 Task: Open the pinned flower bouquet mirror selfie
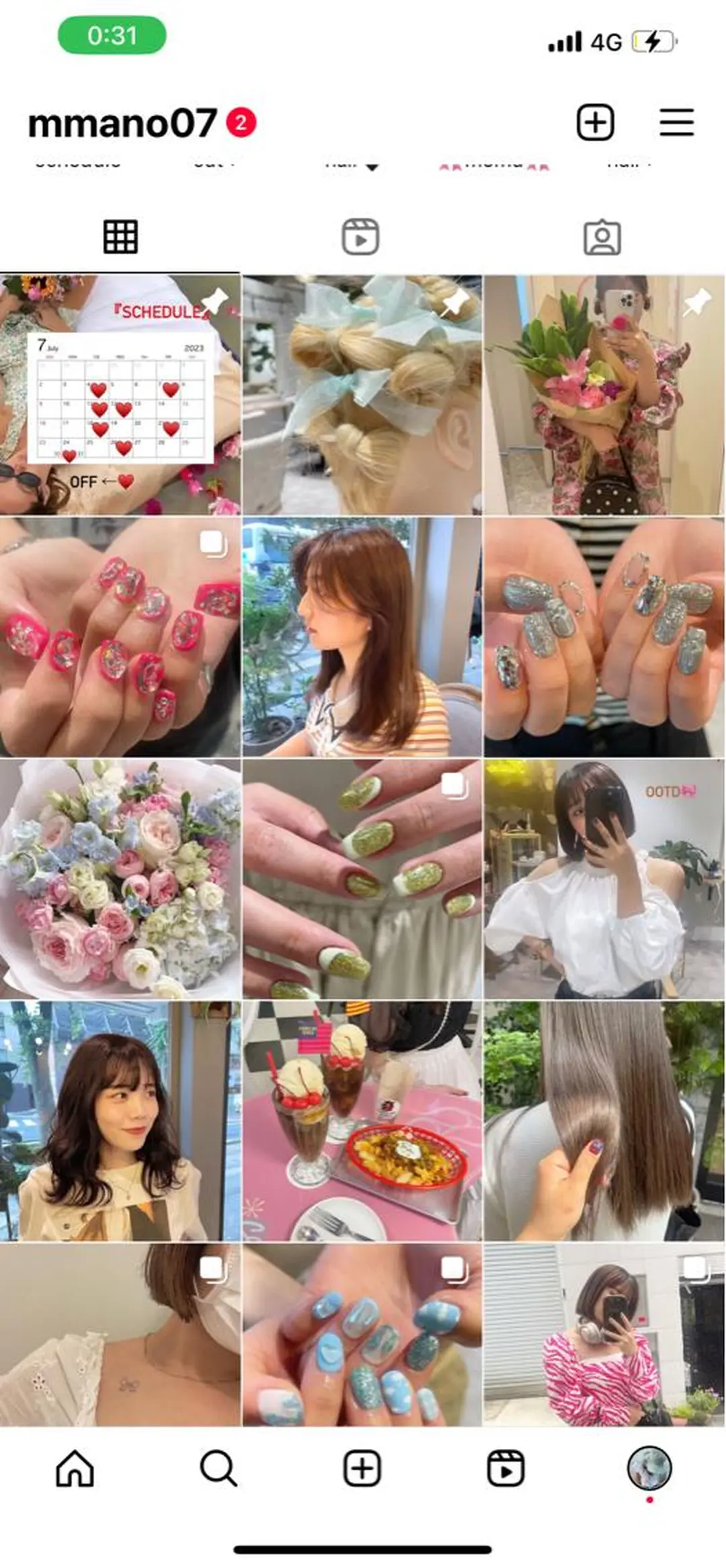coord(604,395)
